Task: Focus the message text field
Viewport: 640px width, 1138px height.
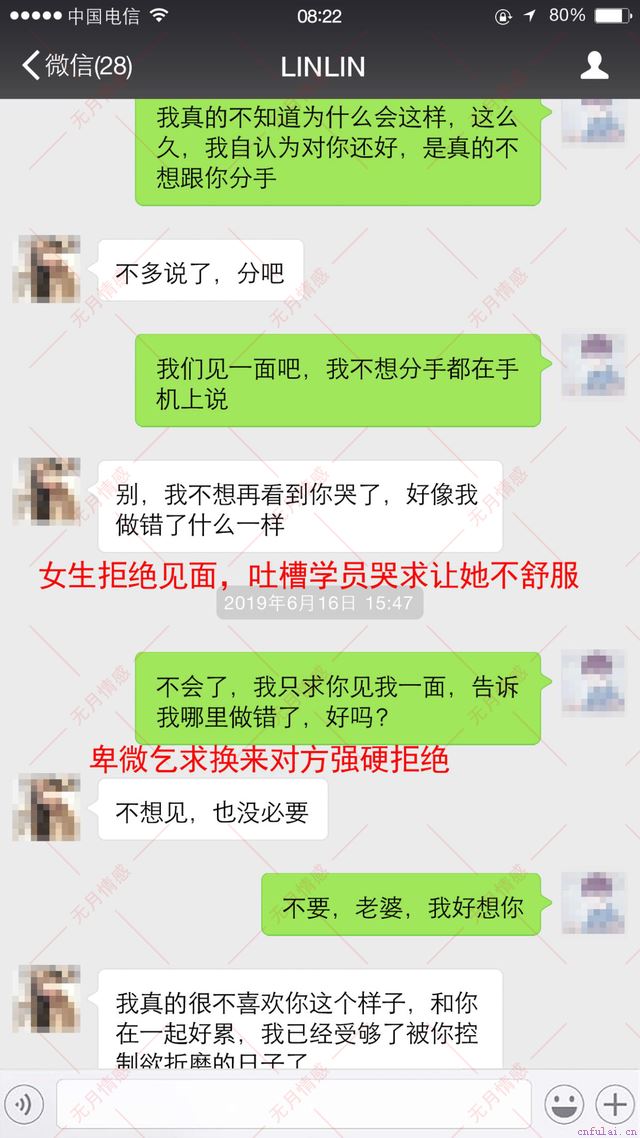Action: pyautogui.click(x=293, y=1104)
